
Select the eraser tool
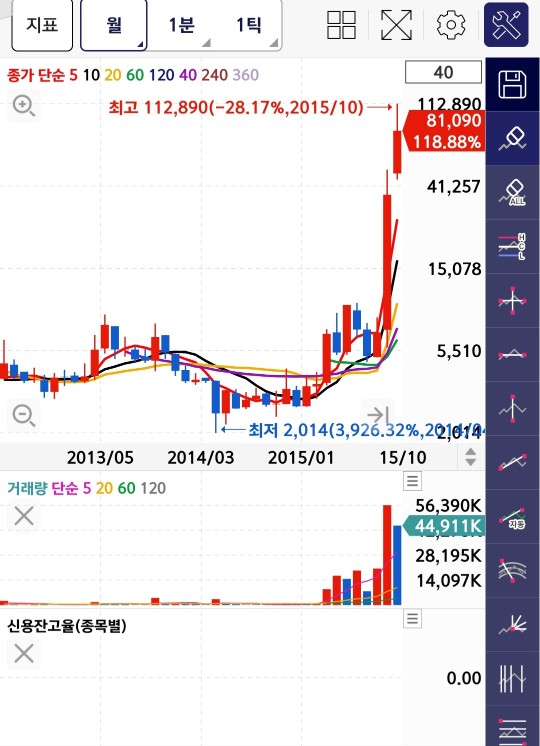pyautogui.click(x=512, y=138)
